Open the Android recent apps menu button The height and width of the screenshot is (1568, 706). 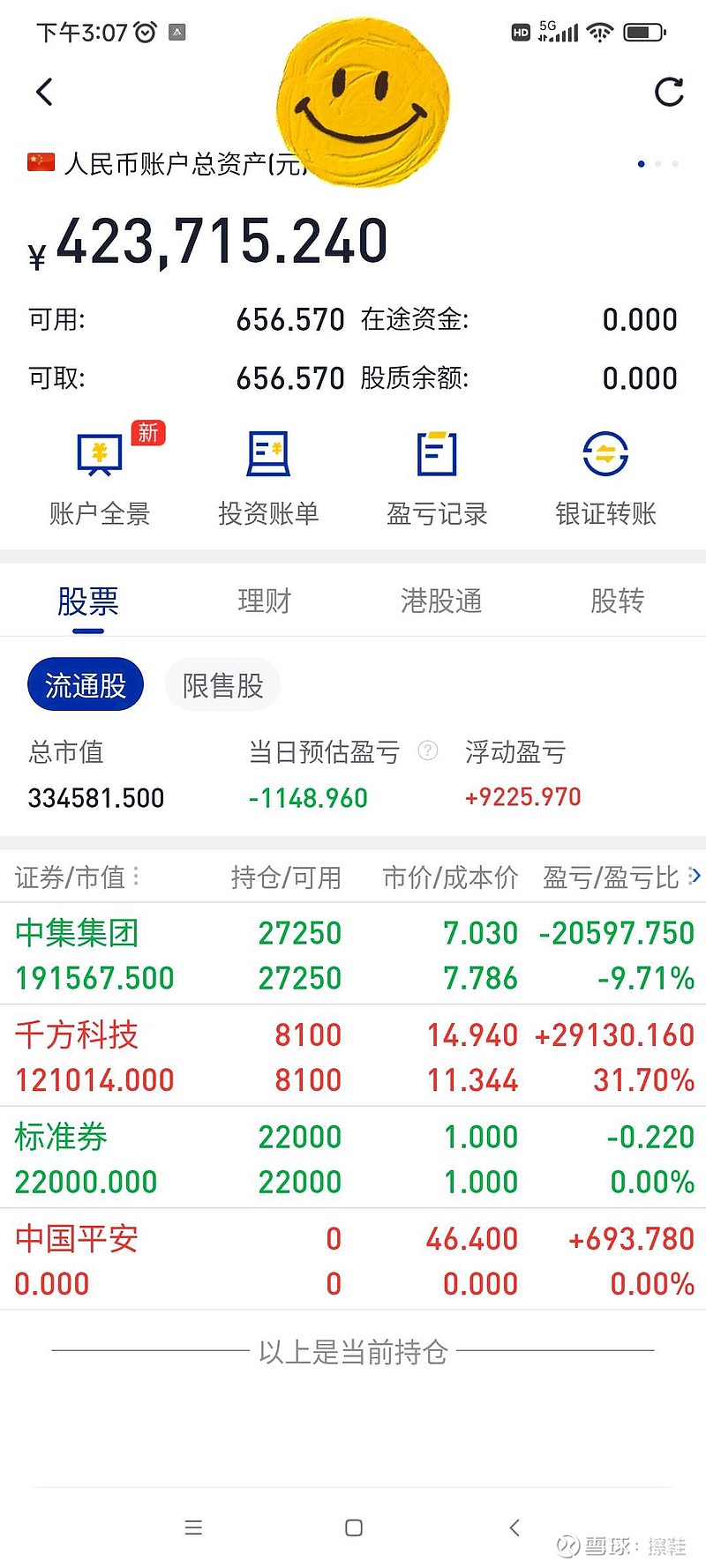(x=193, y=1528)
